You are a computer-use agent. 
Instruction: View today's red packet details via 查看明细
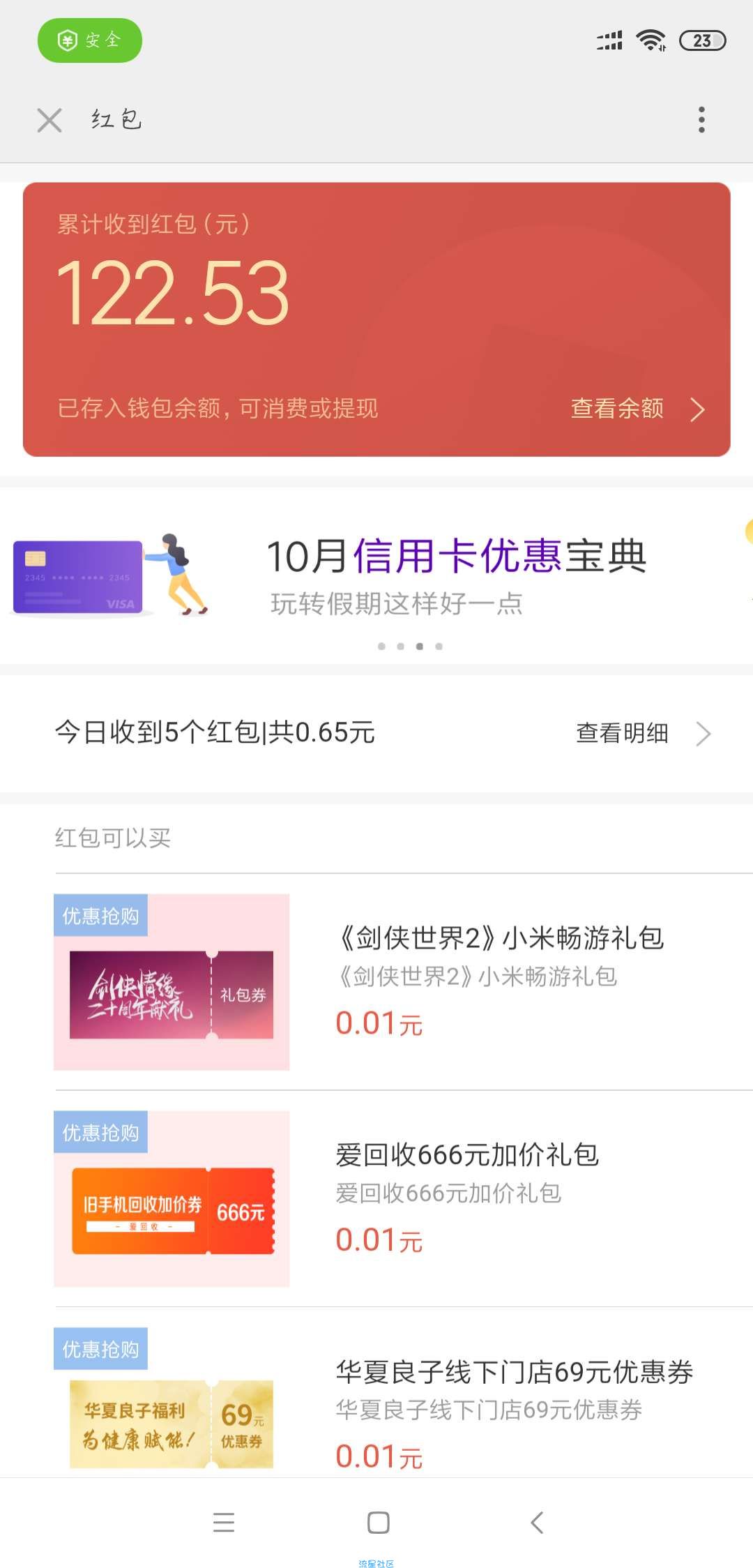pyautogui.click(x=642, y=733)
